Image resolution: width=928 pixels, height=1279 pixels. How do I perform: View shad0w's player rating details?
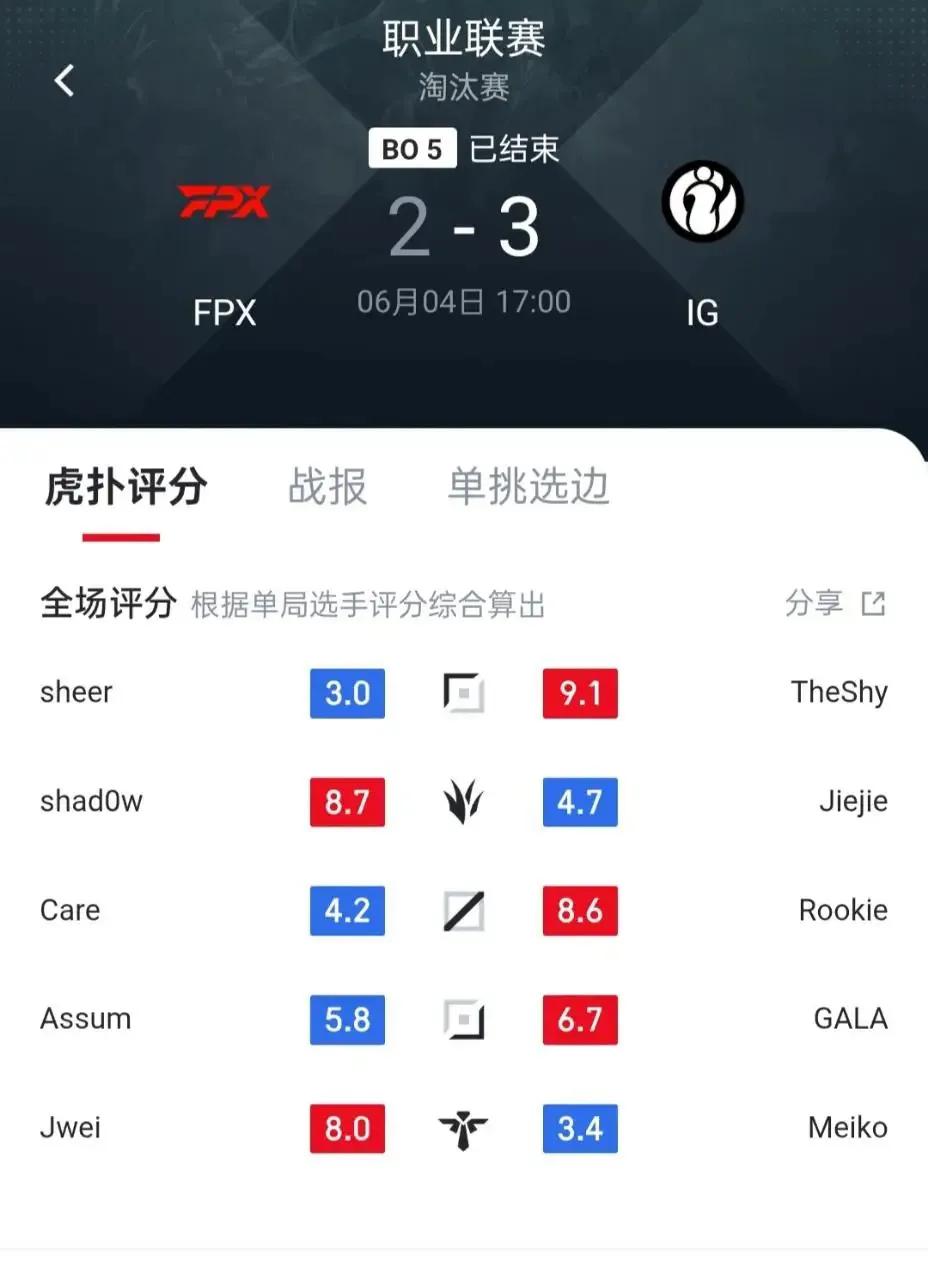point(91,801)
